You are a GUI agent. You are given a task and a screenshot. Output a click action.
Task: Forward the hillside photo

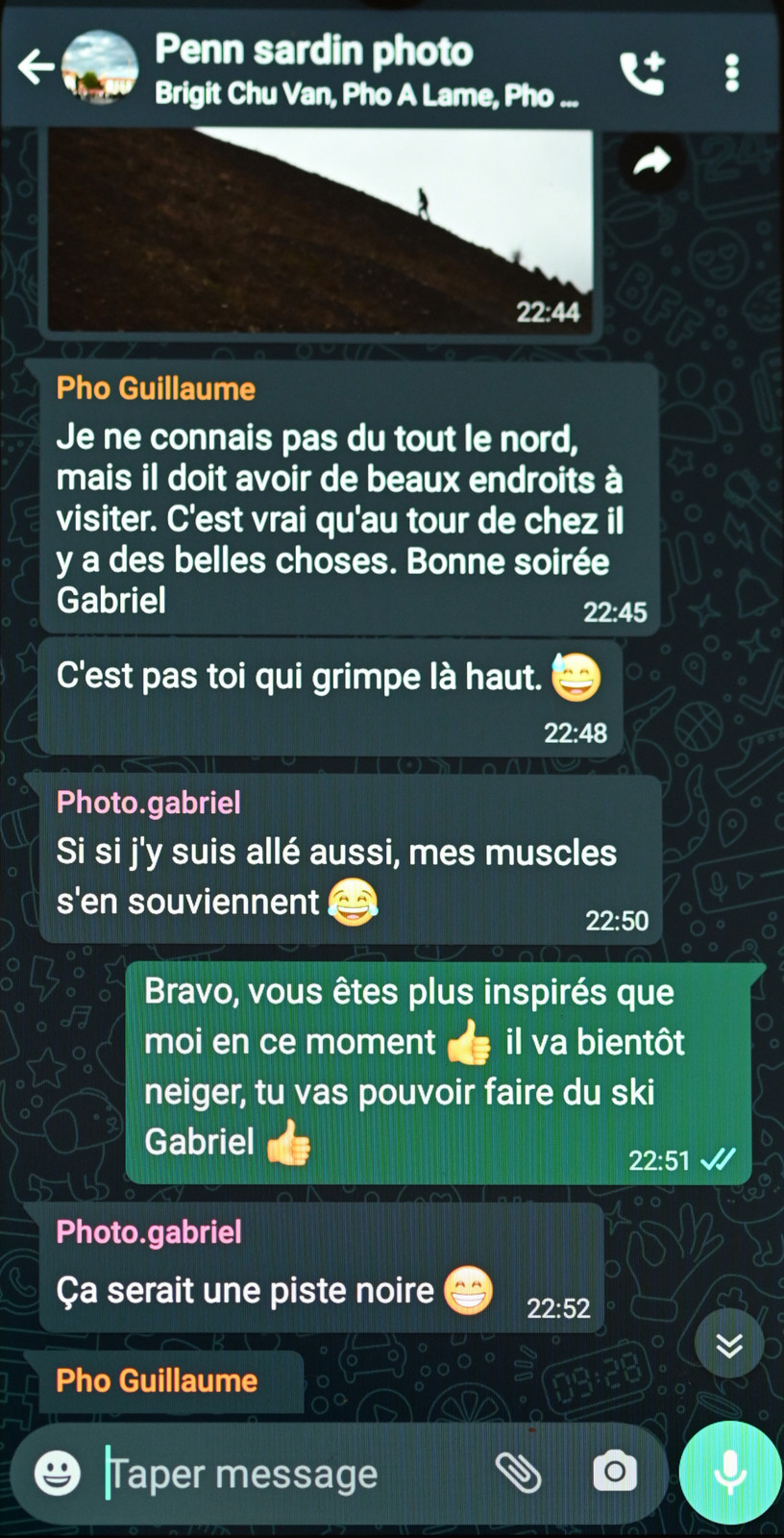(651, 161)
